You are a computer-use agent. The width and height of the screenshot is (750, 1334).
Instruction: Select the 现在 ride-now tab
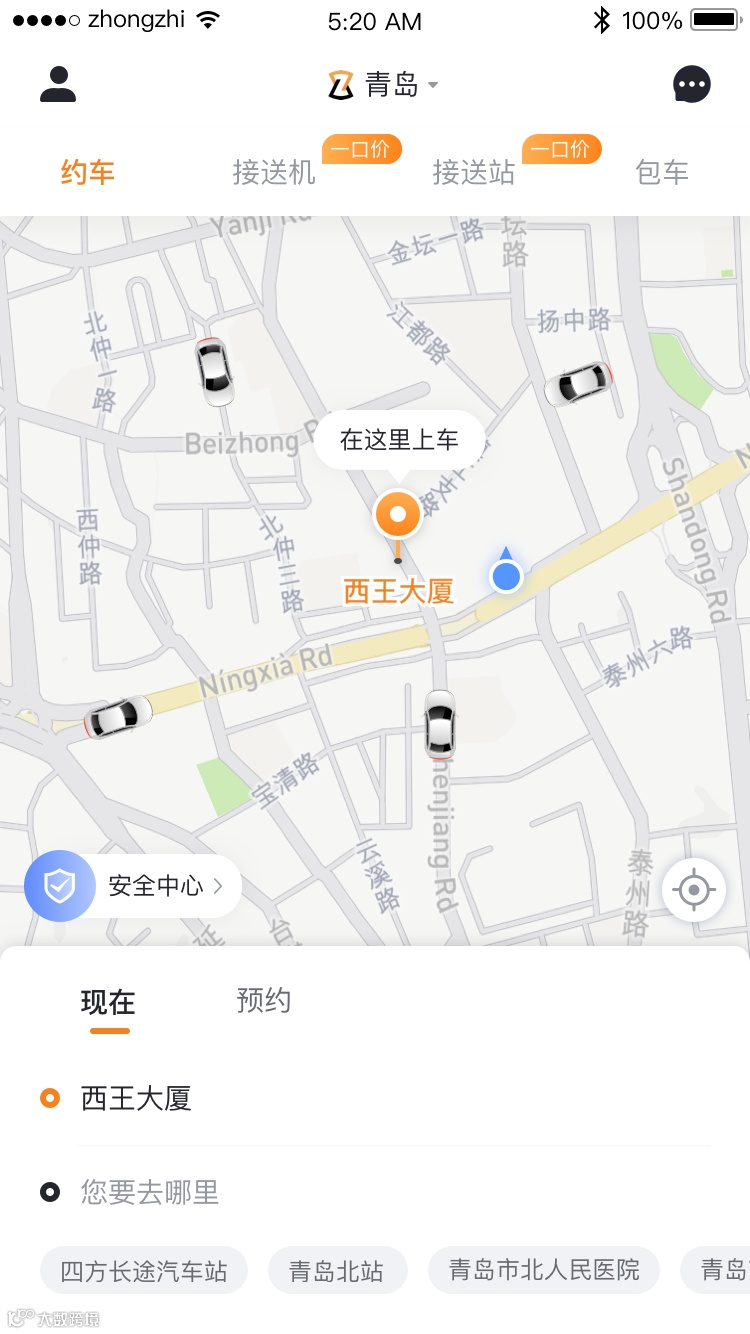click(x=108, y=1002)
